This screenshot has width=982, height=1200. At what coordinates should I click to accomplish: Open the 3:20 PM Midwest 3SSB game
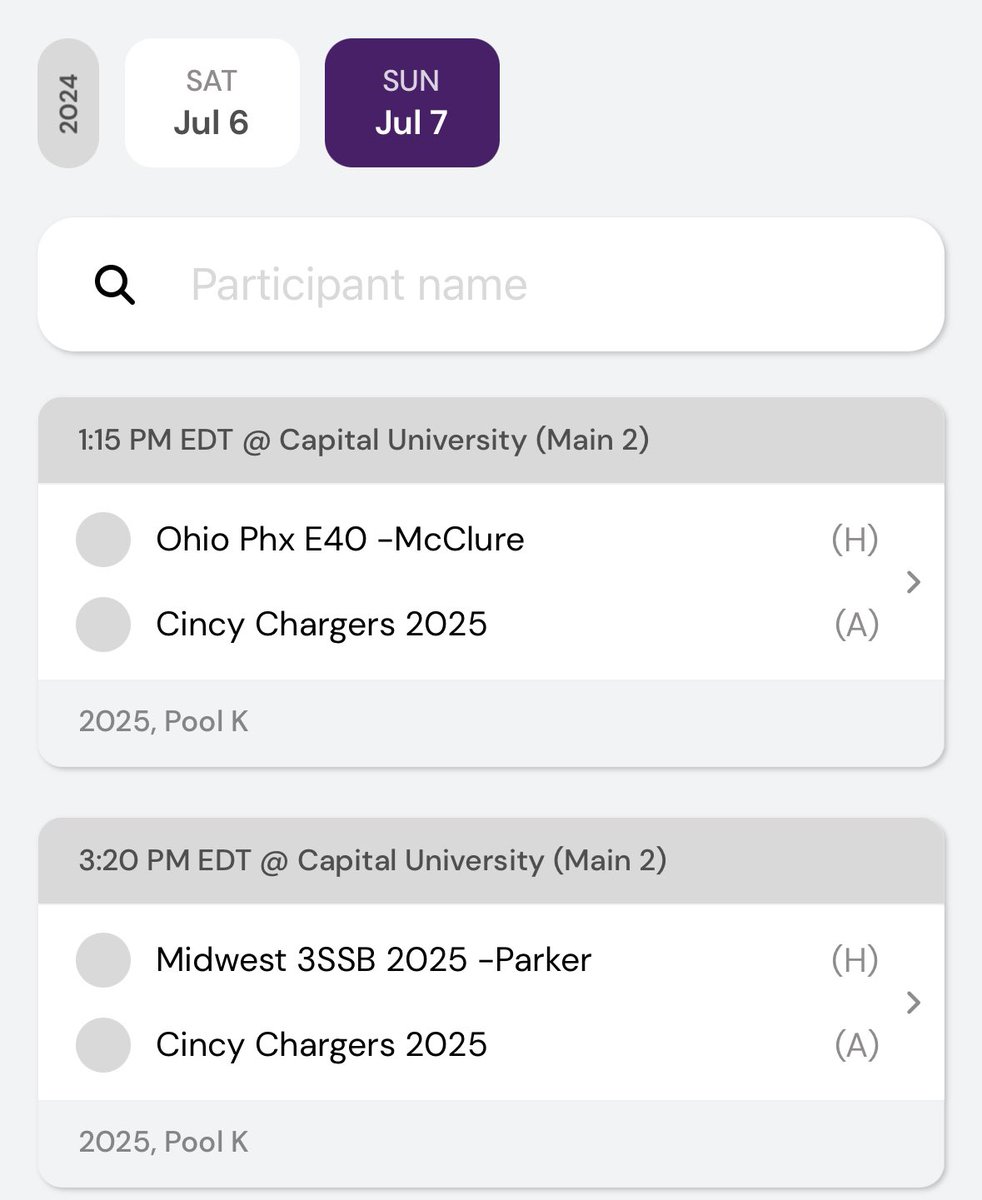pyautogui.click(x=490, y=1002)
